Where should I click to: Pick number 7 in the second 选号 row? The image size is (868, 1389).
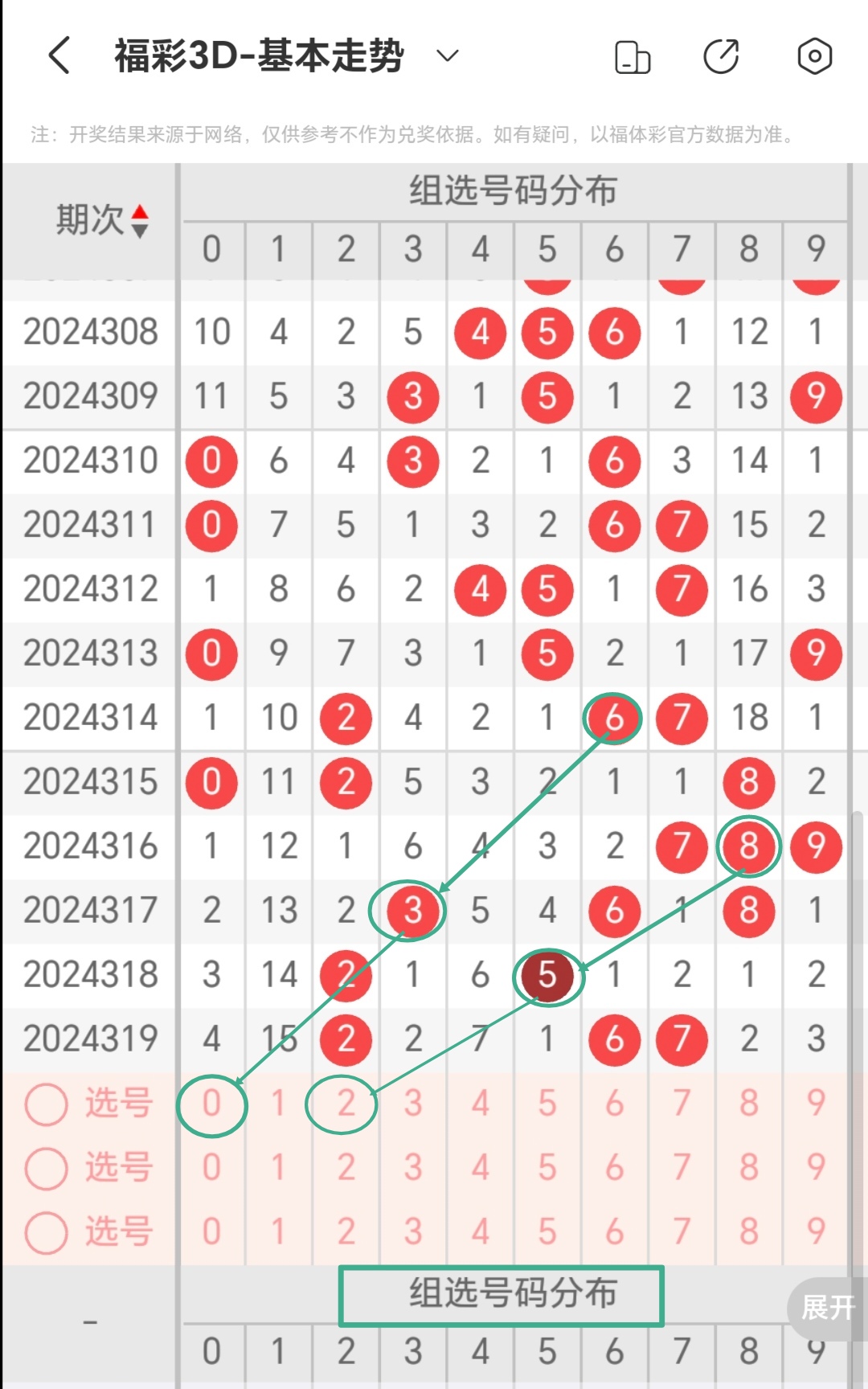coord(682,1168)
